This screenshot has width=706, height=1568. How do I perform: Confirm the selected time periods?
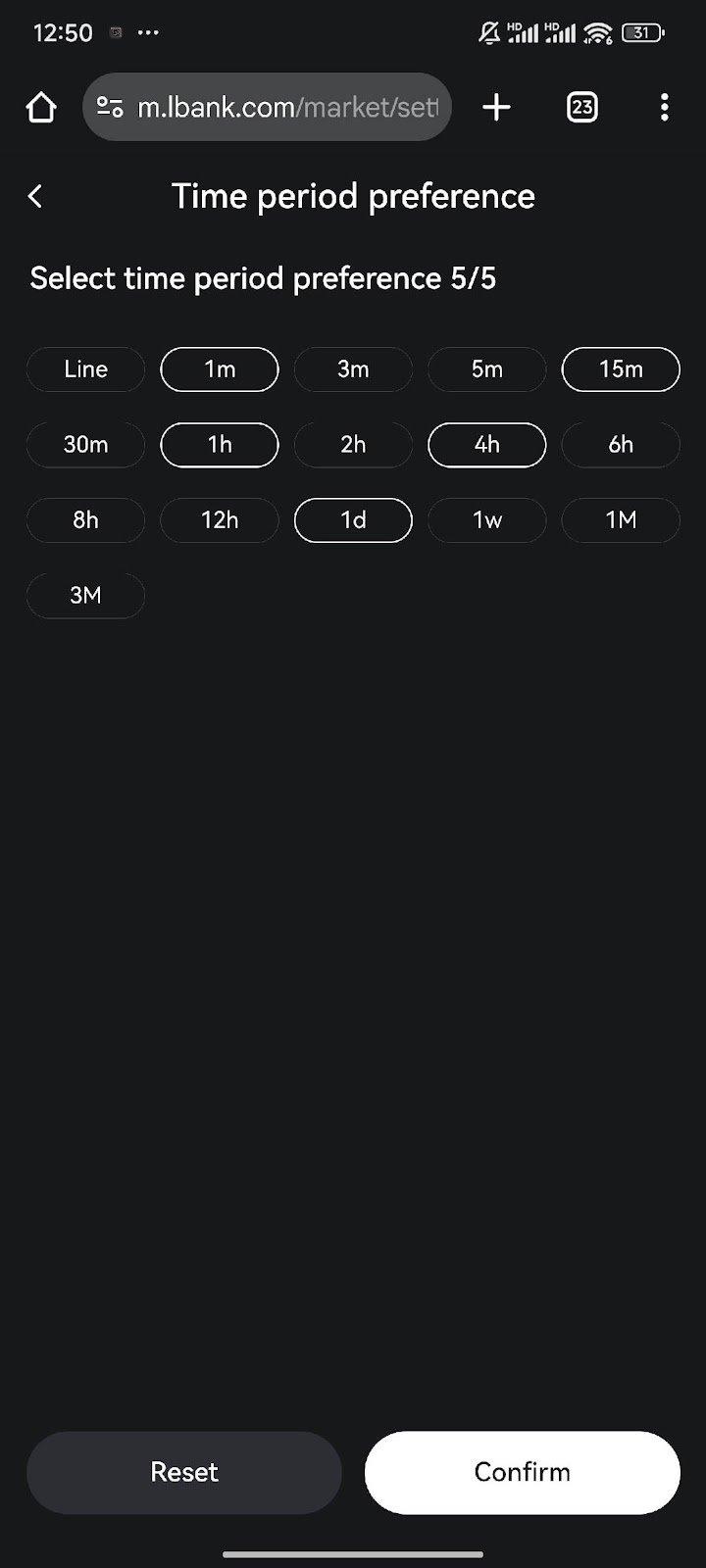click(522, 1472)
